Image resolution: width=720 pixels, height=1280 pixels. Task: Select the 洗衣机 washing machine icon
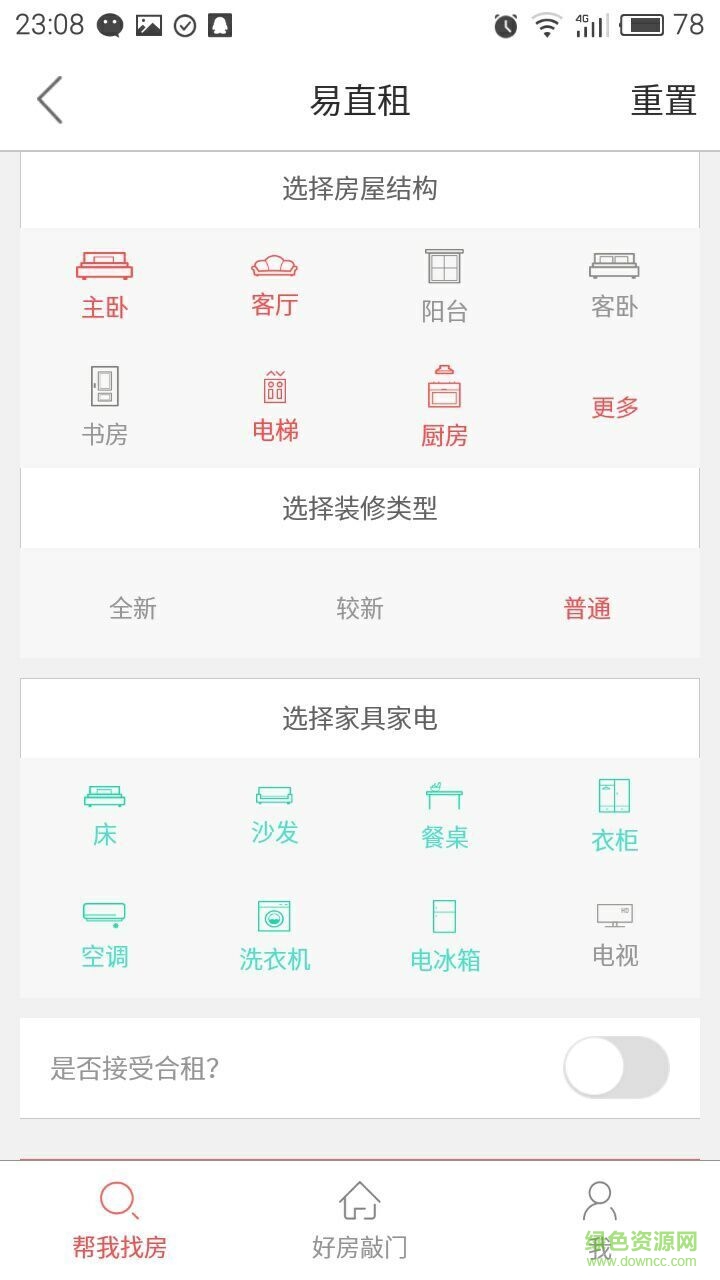point(274,930)
